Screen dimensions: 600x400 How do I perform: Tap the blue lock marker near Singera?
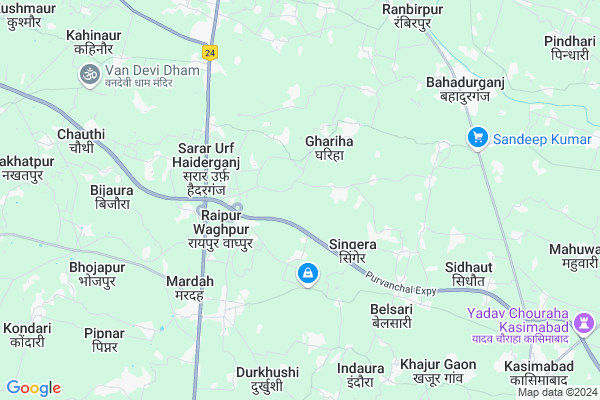point(308,273)
